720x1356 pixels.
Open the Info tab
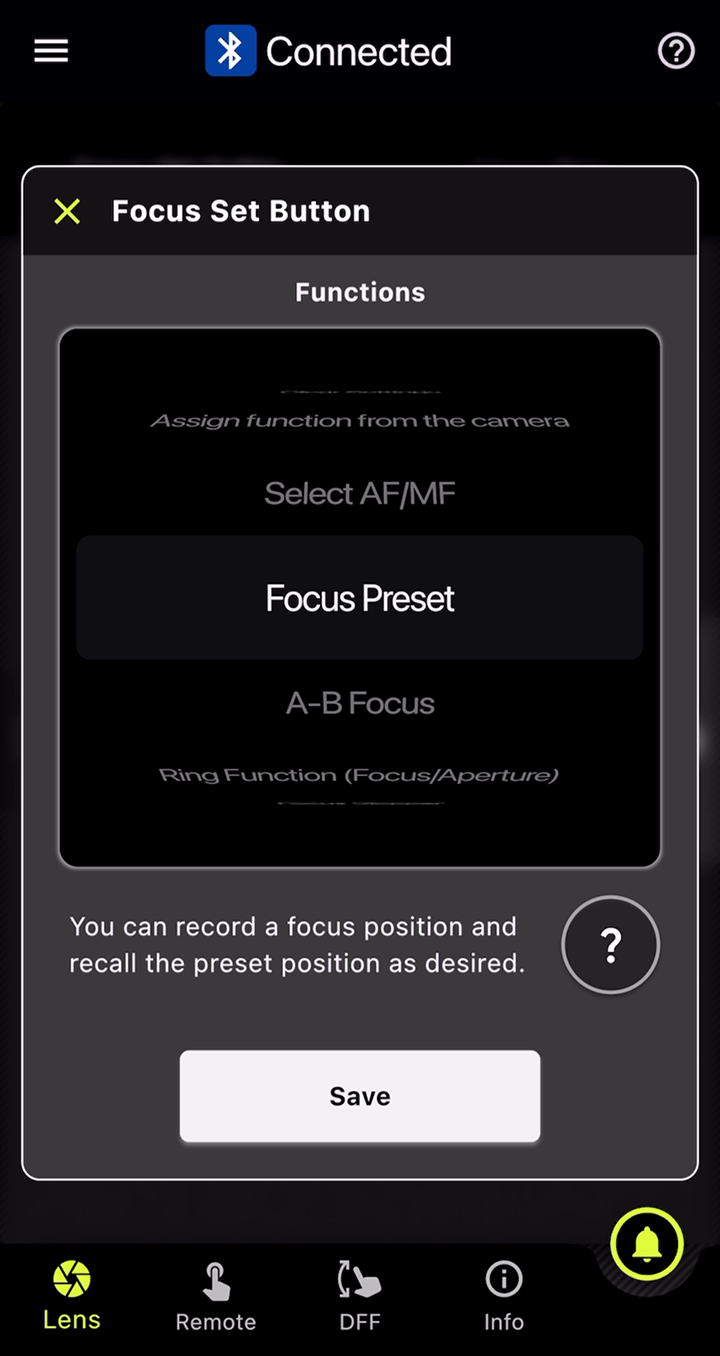point(504,1296)
